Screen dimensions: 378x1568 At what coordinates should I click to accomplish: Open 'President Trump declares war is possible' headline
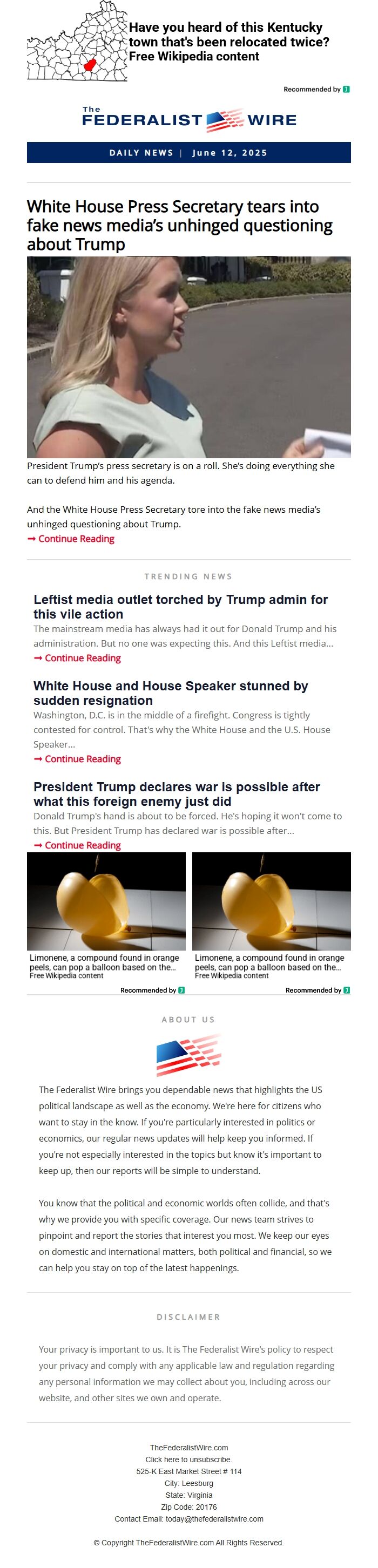click(177, 794)
